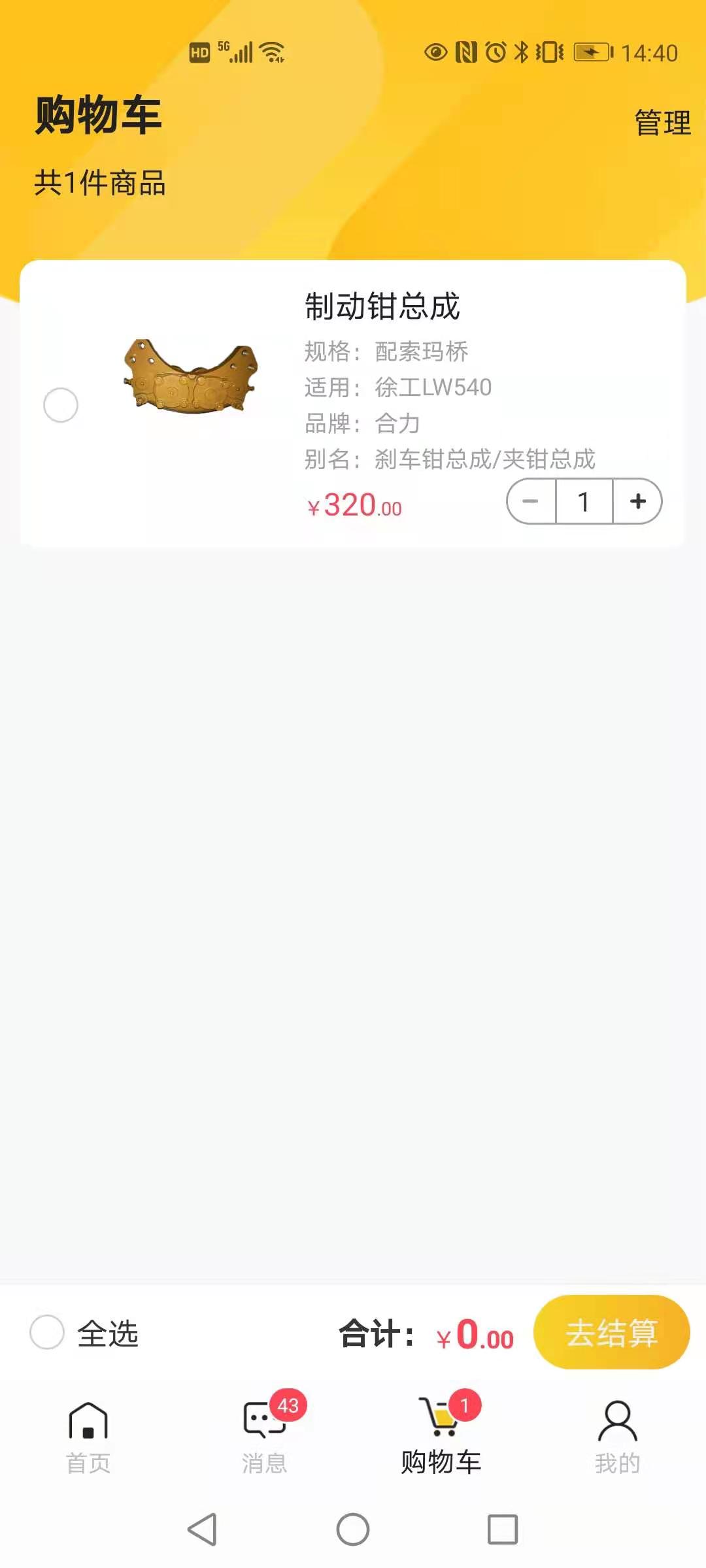The image size is (706, 1568).
Task: Decrease 制动钳总成 quantity with the minus button
Action: click(x=531, y=502)
